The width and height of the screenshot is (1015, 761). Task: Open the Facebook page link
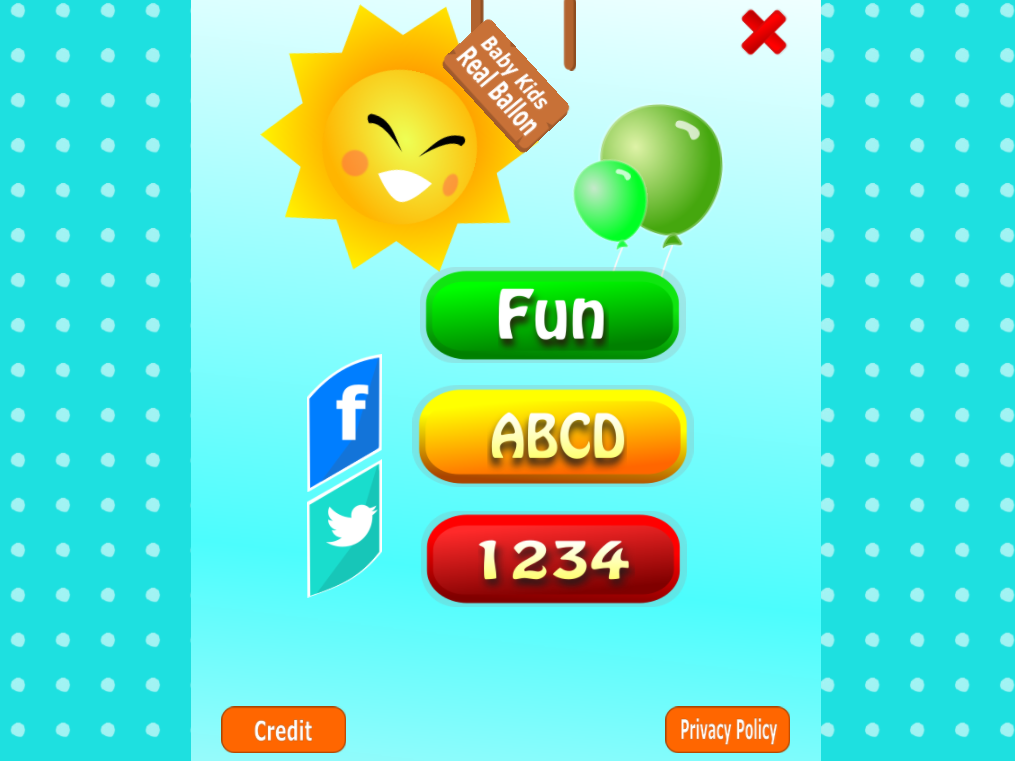coord(345,420)
